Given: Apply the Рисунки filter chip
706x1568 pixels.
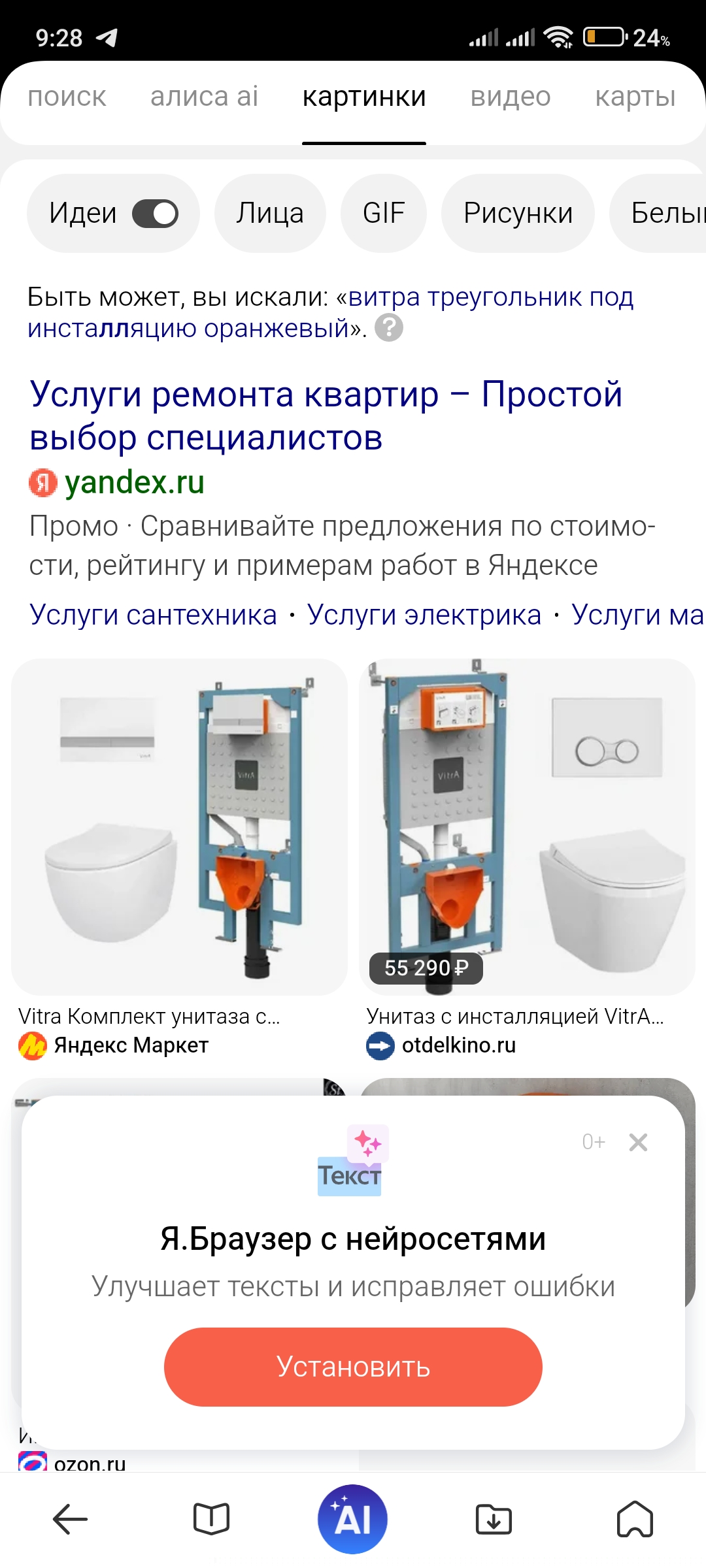Looking at the screenshot, I should coord(518,214).
